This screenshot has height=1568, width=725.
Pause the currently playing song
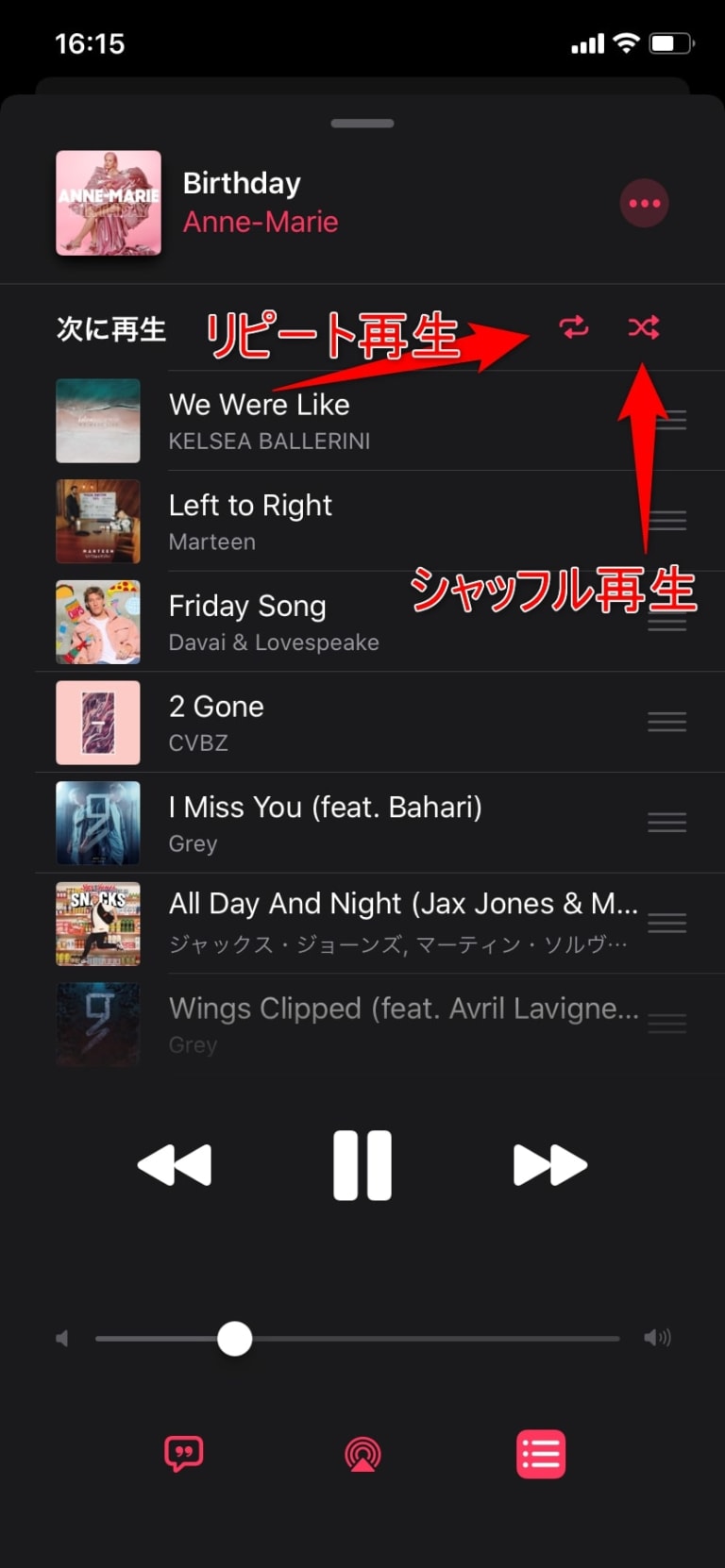362,1163
